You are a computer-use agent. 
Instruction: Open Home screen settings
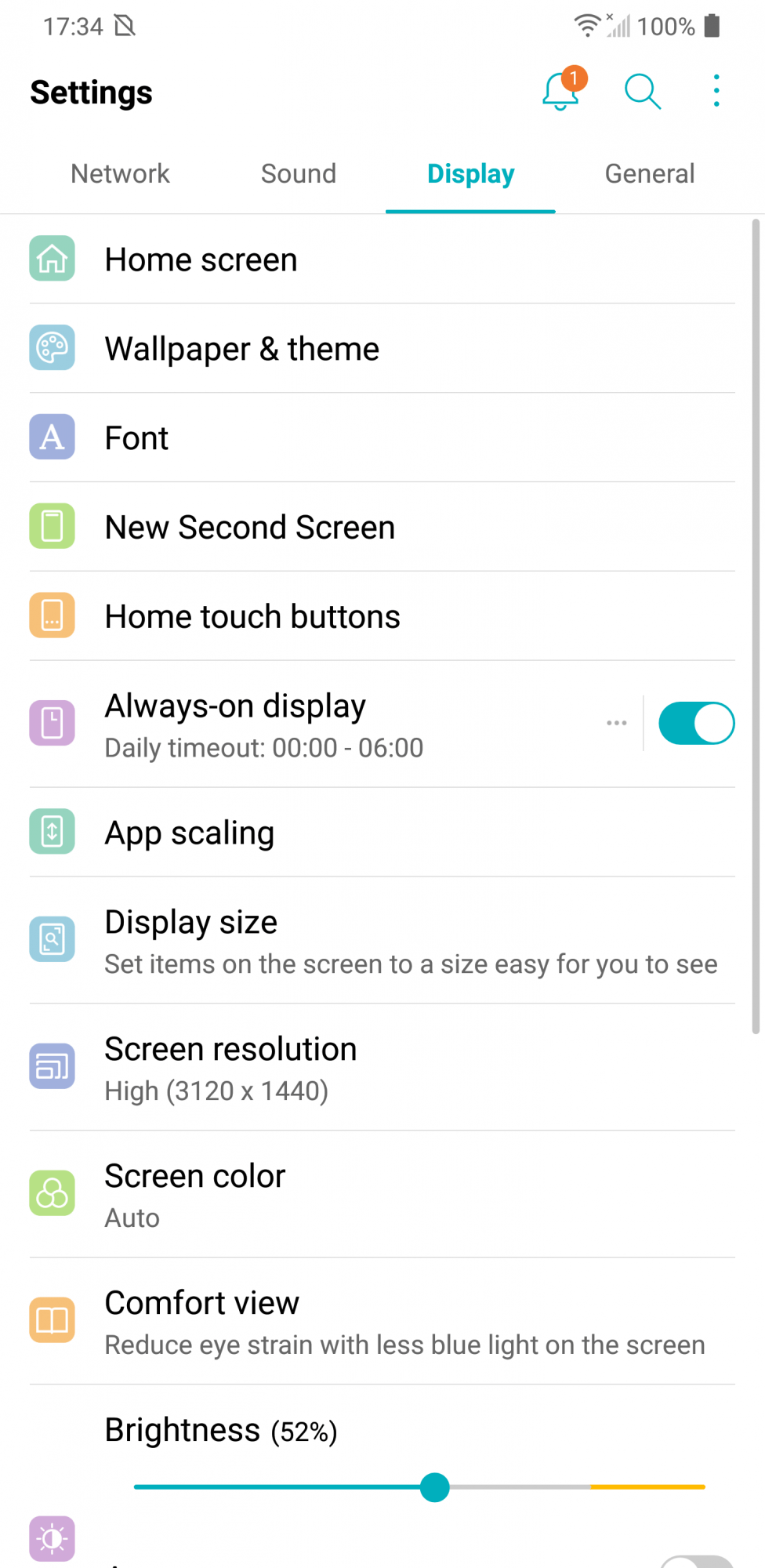(201, 260)
